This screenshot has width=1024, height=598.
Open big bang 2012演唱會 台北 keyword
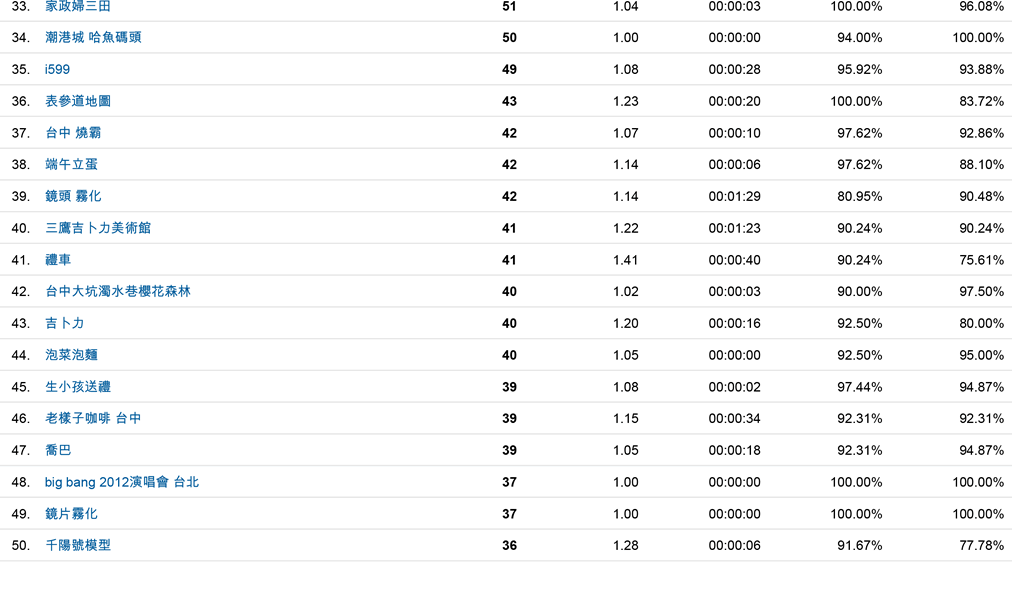tap(122, 482)
